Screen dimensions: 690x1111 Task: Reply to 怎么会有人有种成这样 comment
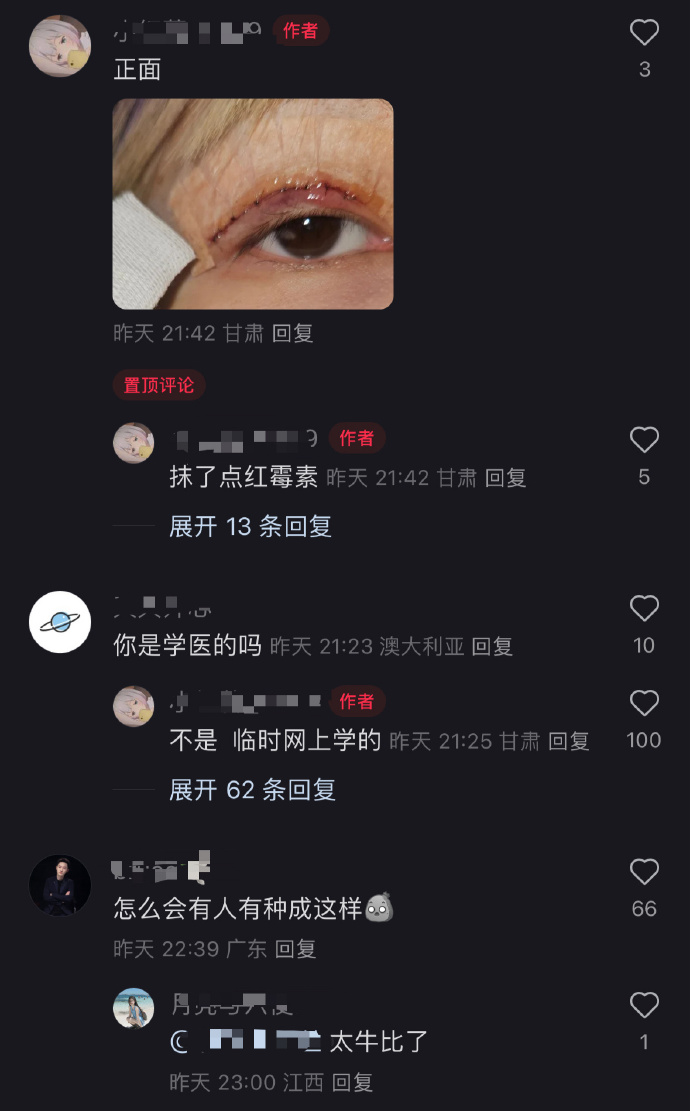295,949
